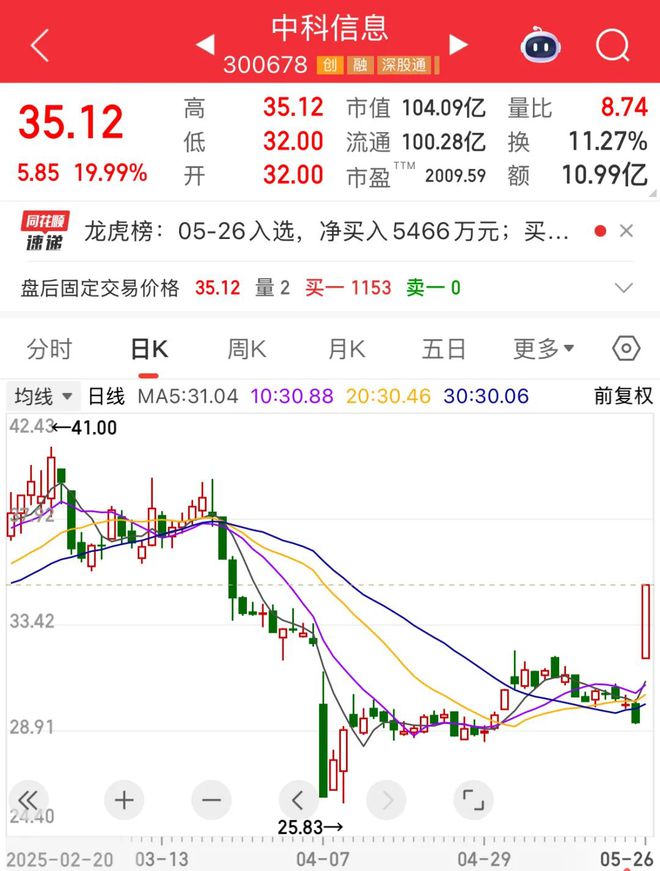Screen dimensions: 660x871
Task: Open the robot assistant icon
Action: click(541, 45)
